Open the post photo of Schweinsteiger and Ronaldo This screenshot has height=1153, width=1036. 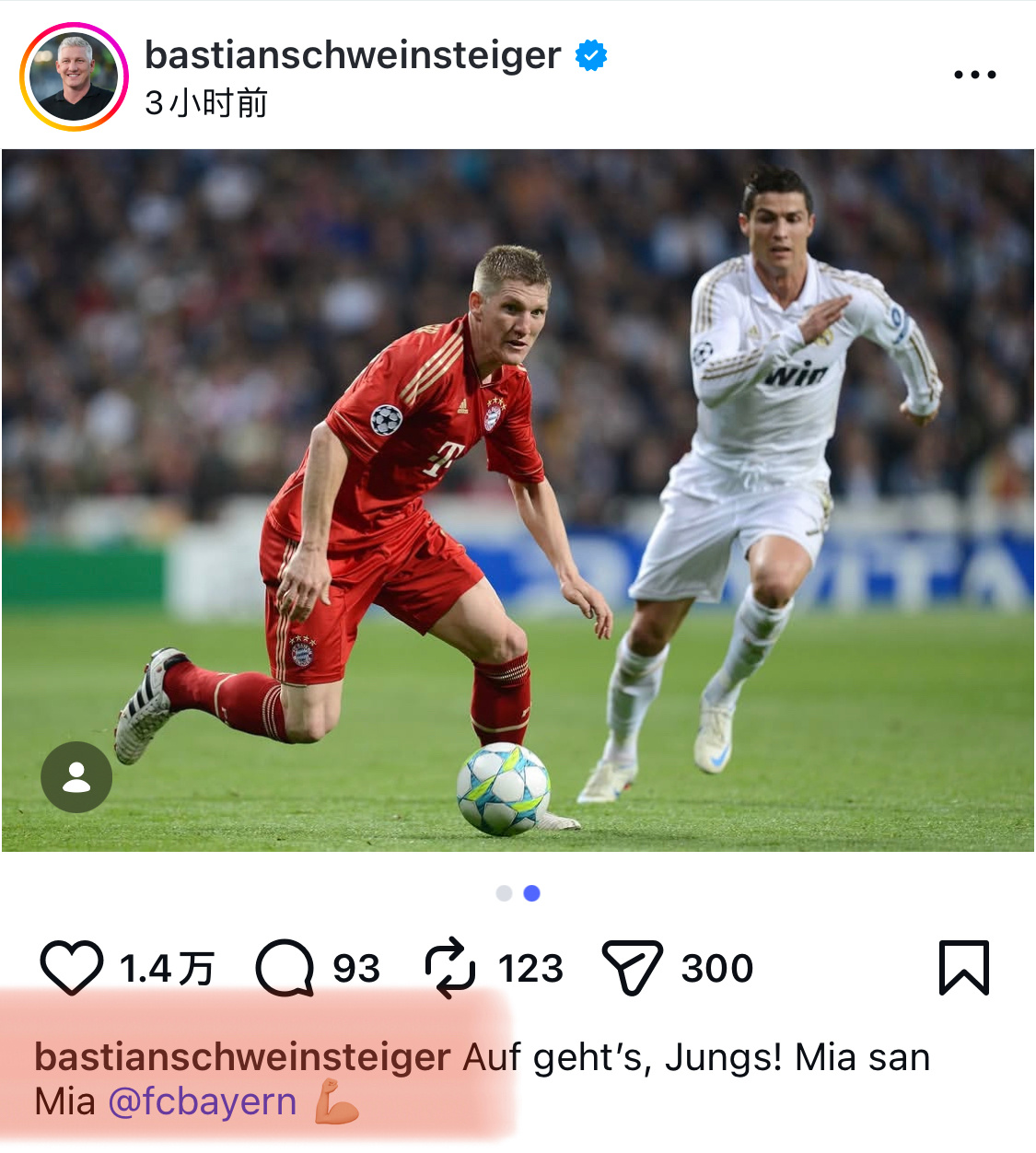click(x=518, y=502)
